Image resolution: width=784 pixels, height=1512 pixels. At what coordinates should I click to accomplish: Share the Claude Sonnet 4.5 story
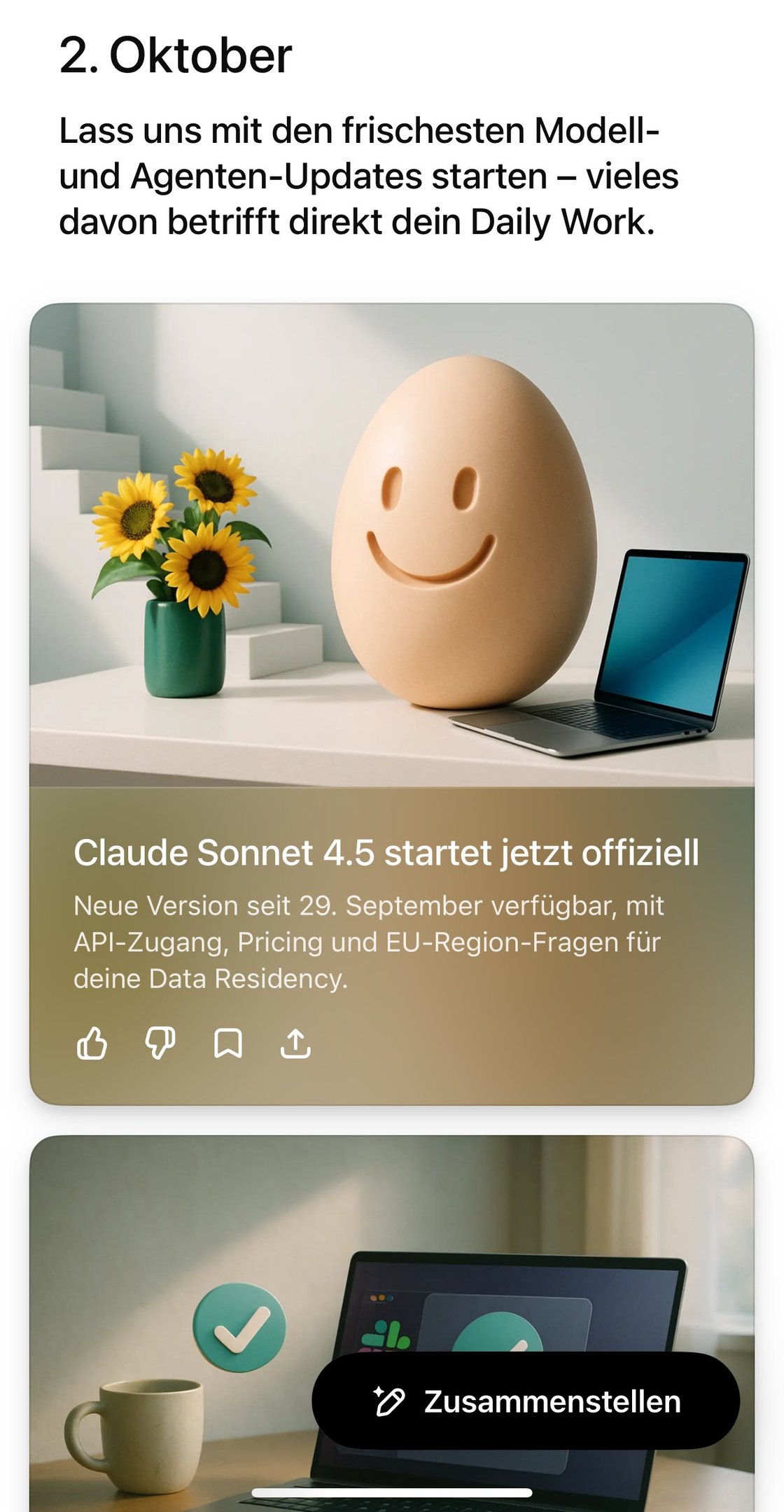click(295, 1043)
